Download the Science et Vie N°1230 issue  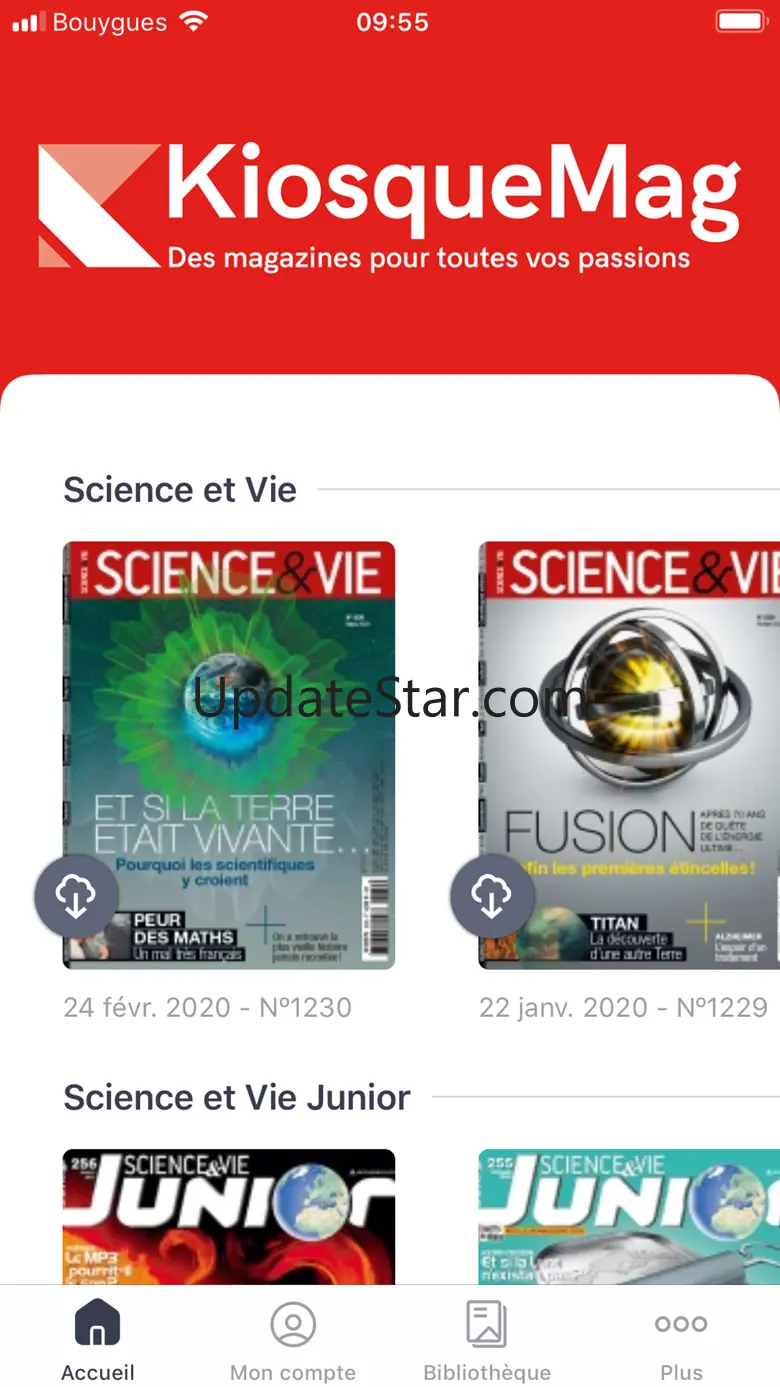77,896
